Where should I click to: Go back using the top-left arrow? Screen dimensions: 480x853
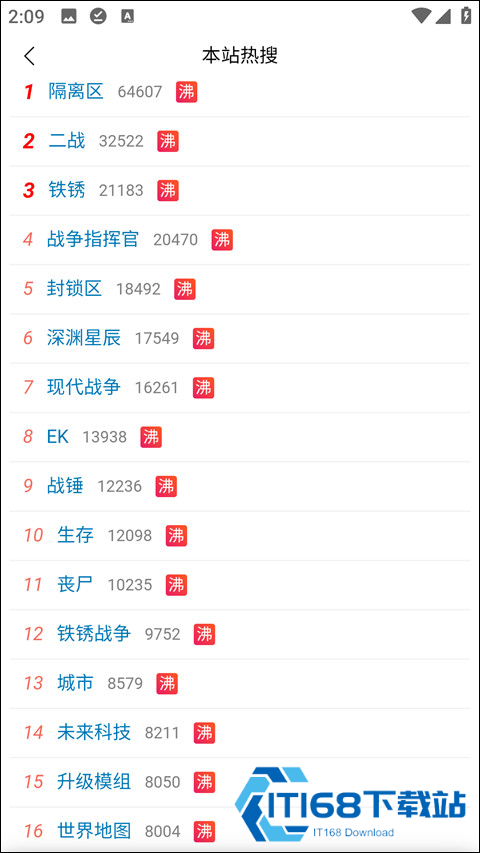click(29, 56)
